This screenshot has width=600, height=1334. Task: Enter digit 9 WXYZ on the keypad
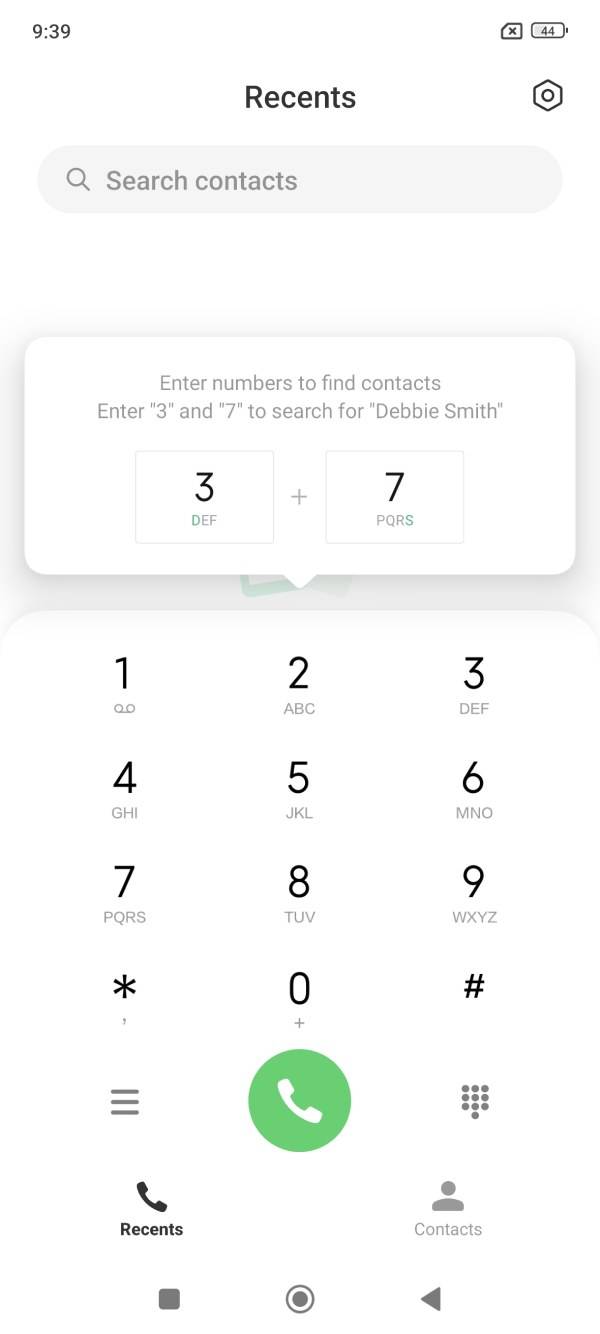(474, 893)
